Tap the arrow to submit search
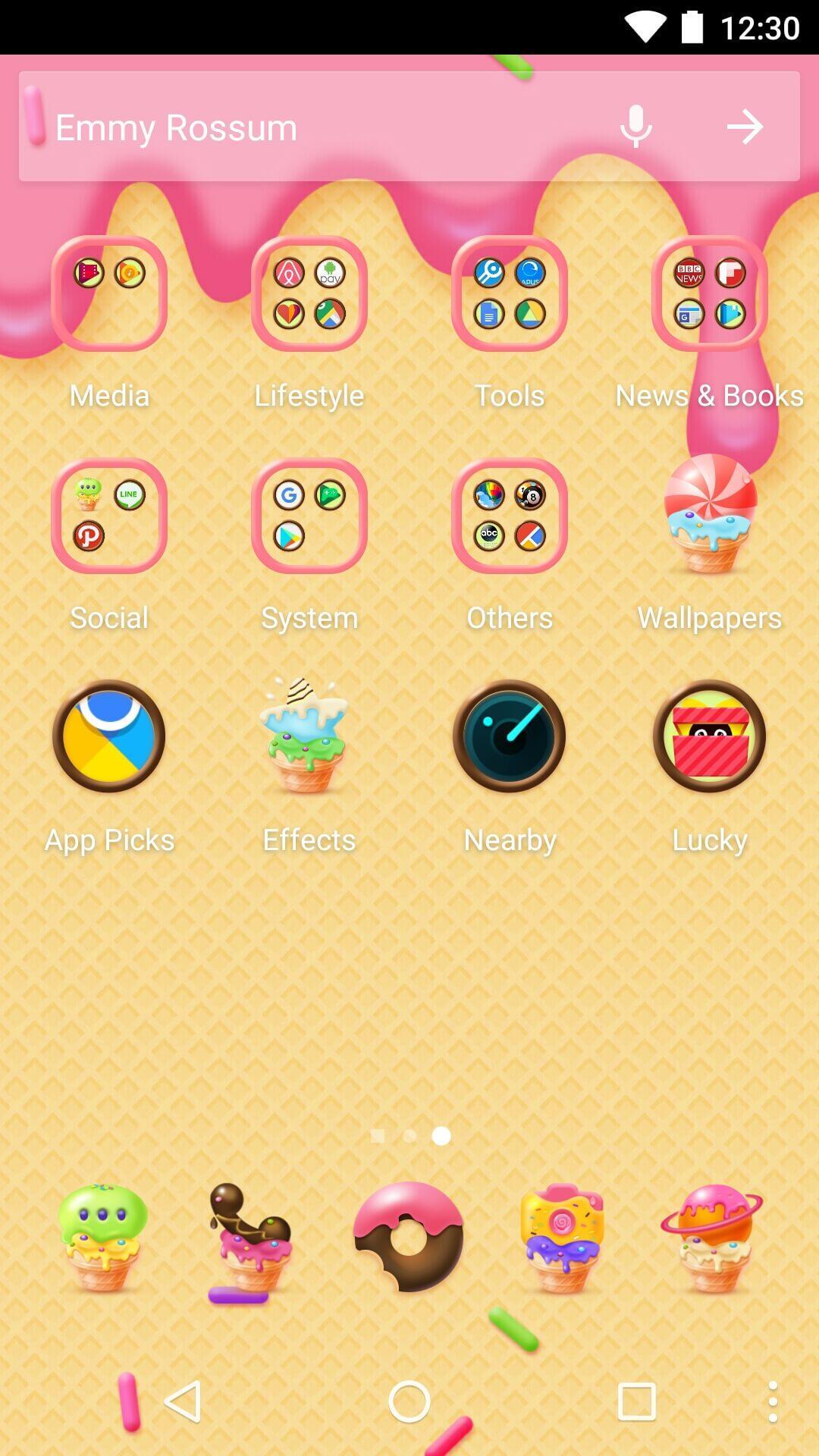The height and width of the screenshot is (1456, 819). coord(745,127)
